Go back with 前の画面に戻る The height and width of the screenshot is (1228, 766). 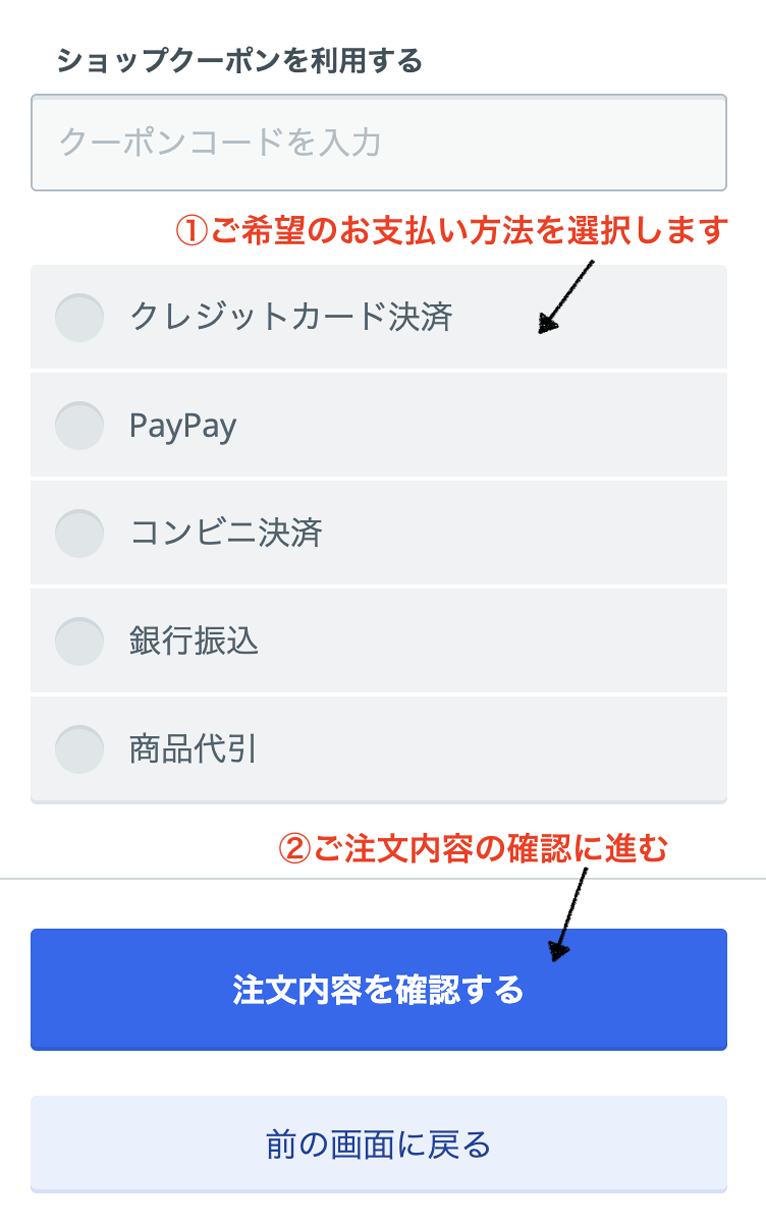click(378, 1144)
